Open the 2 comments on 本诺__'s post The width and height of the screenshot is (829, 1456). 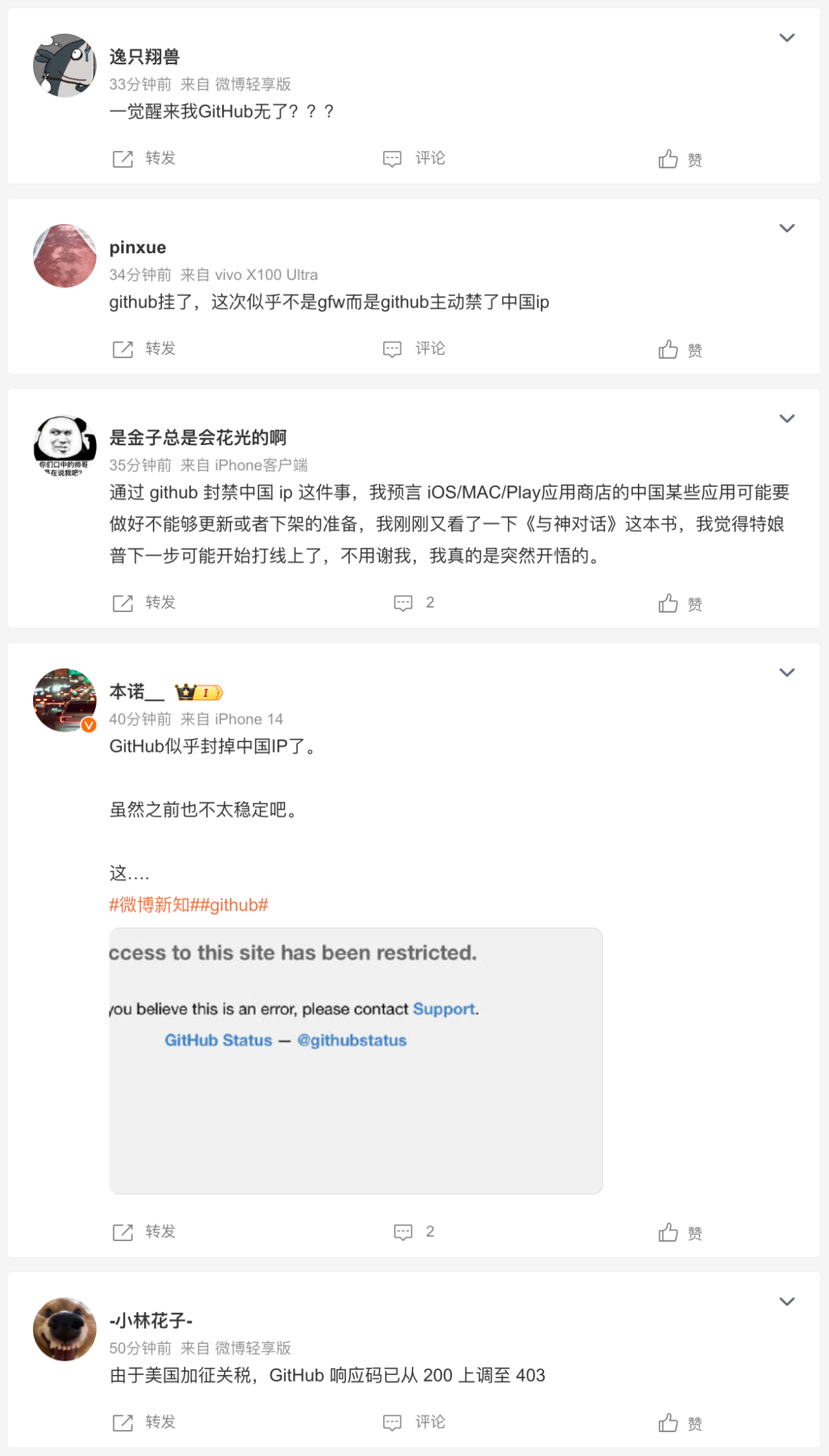coord(414,1232)
